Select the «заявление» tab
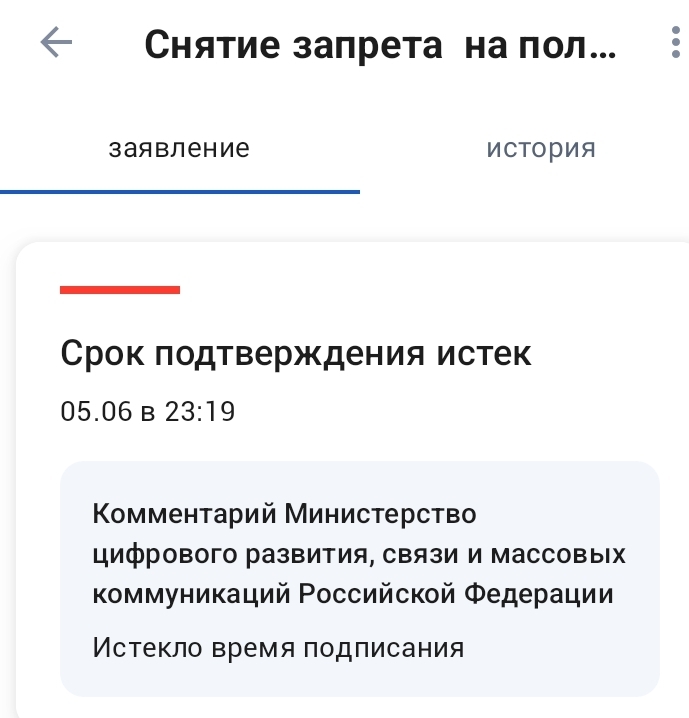 [x=179, y=149]
